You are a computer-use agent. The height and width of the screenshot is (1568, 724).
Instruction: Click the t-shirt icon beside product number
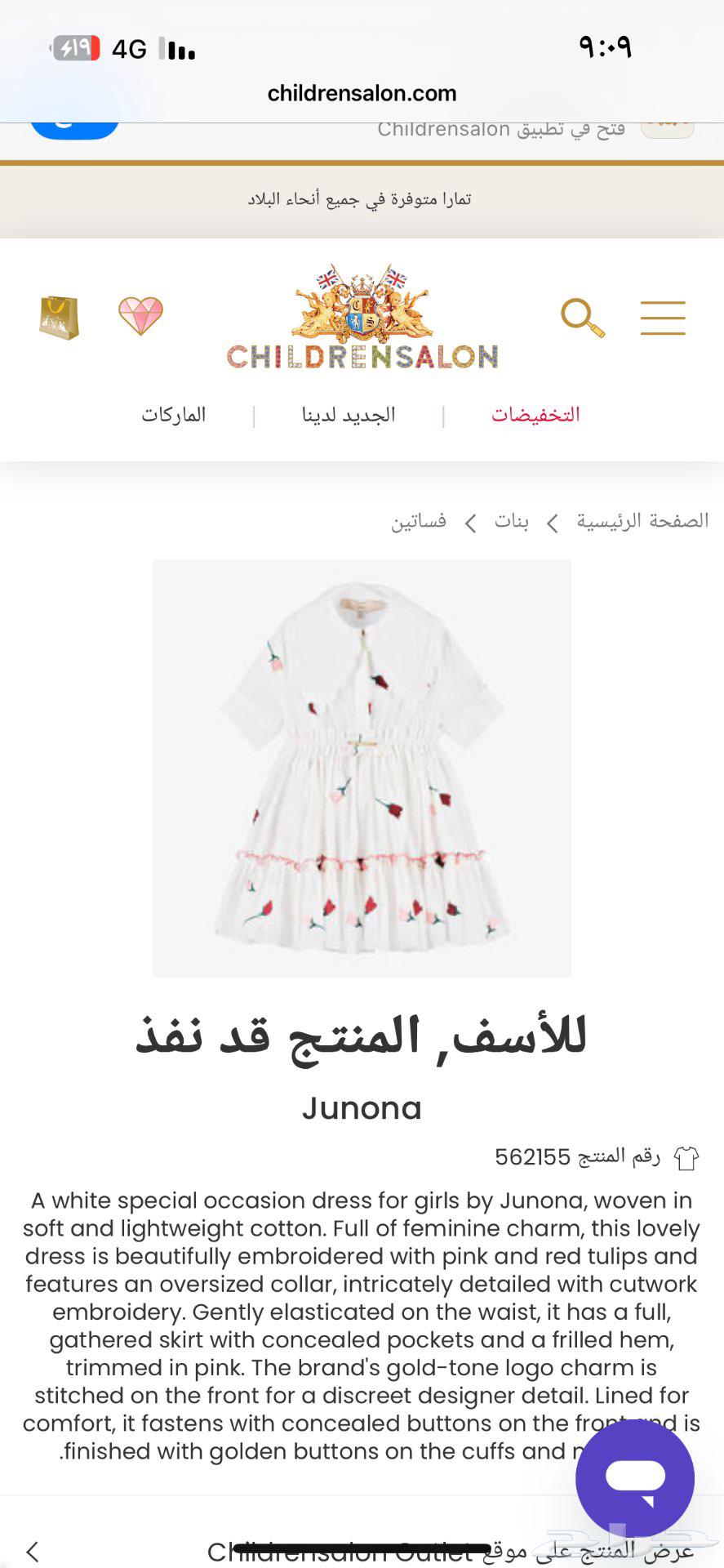686,1156
